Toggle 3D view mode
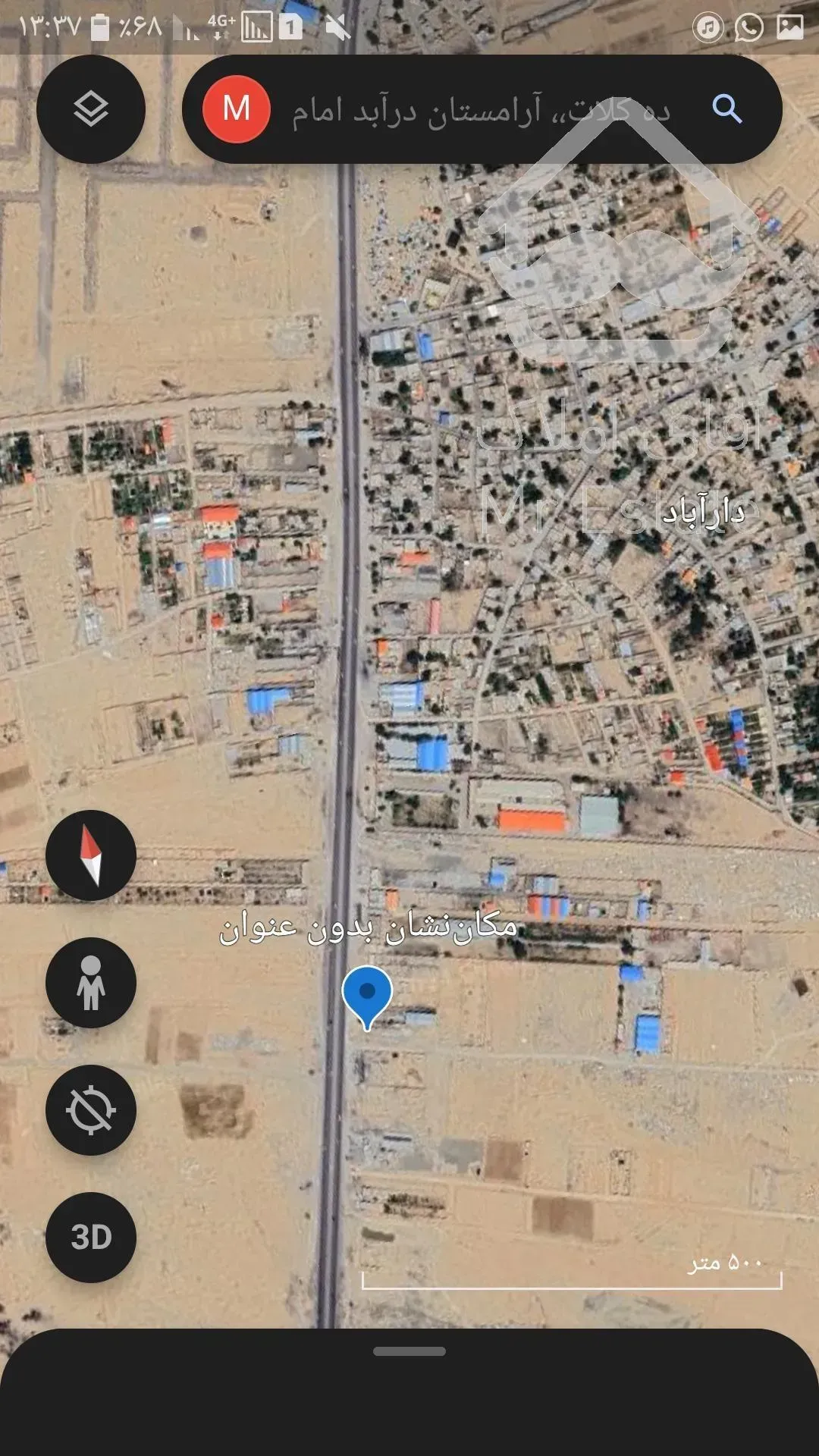This screenshot has width=819, height=1456. [x=91, y=1236]
